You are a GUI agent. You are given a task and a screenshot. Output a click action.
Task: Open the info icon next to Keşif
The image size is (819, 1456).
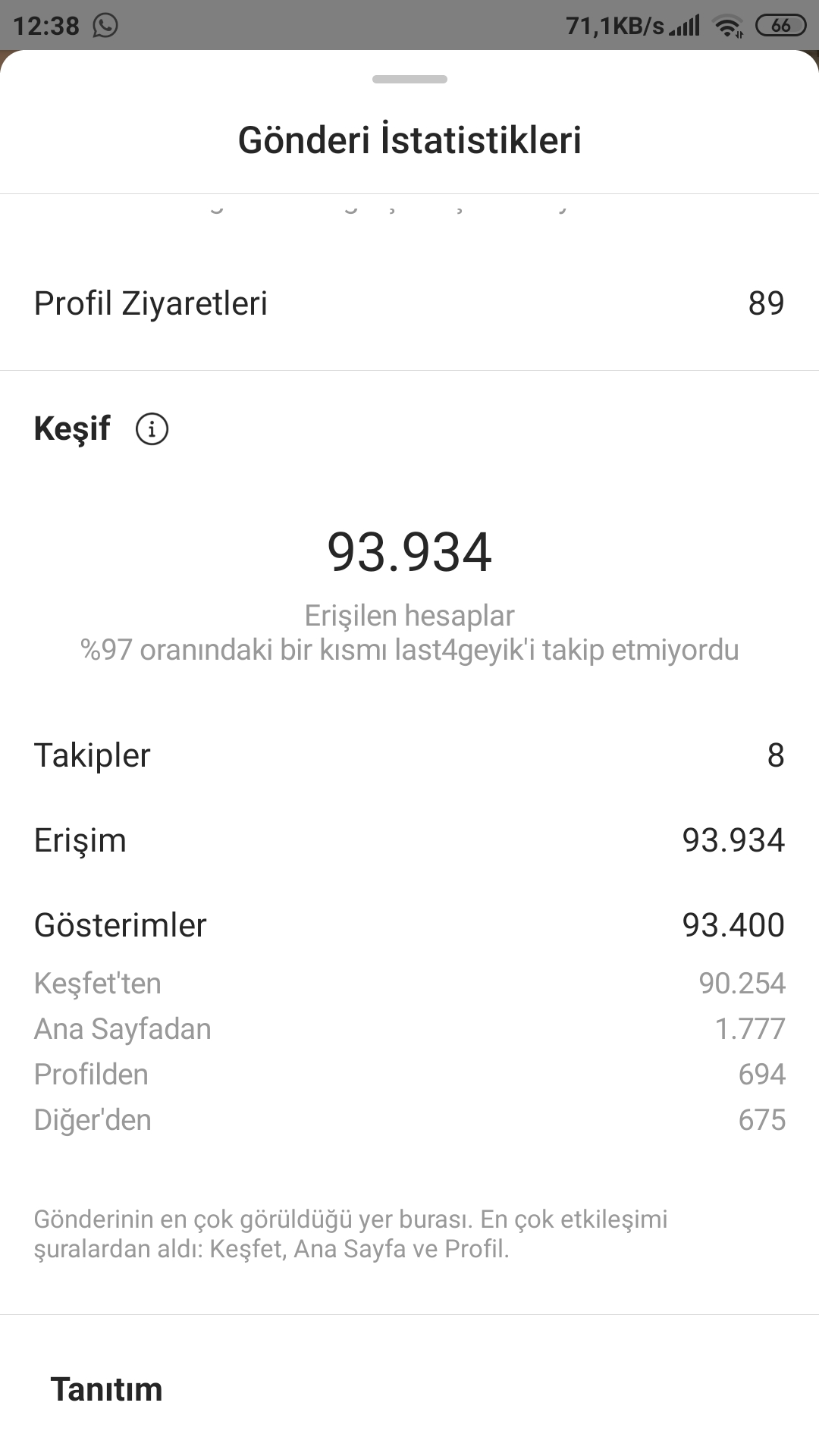click(x=152, y=429)
